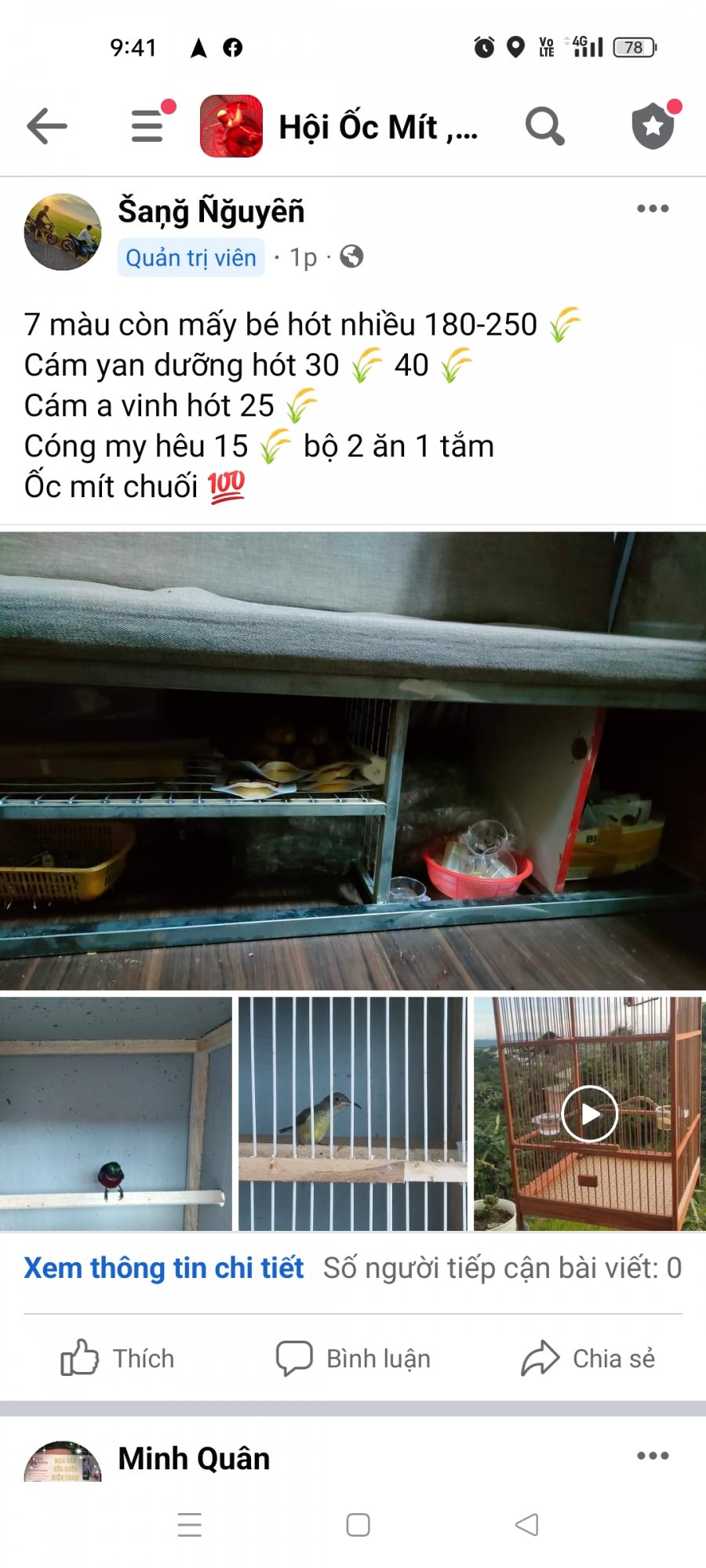This screenshot has width=706, height=1568.
Task: View the large cabinet shelf photo
Action: 353,760
